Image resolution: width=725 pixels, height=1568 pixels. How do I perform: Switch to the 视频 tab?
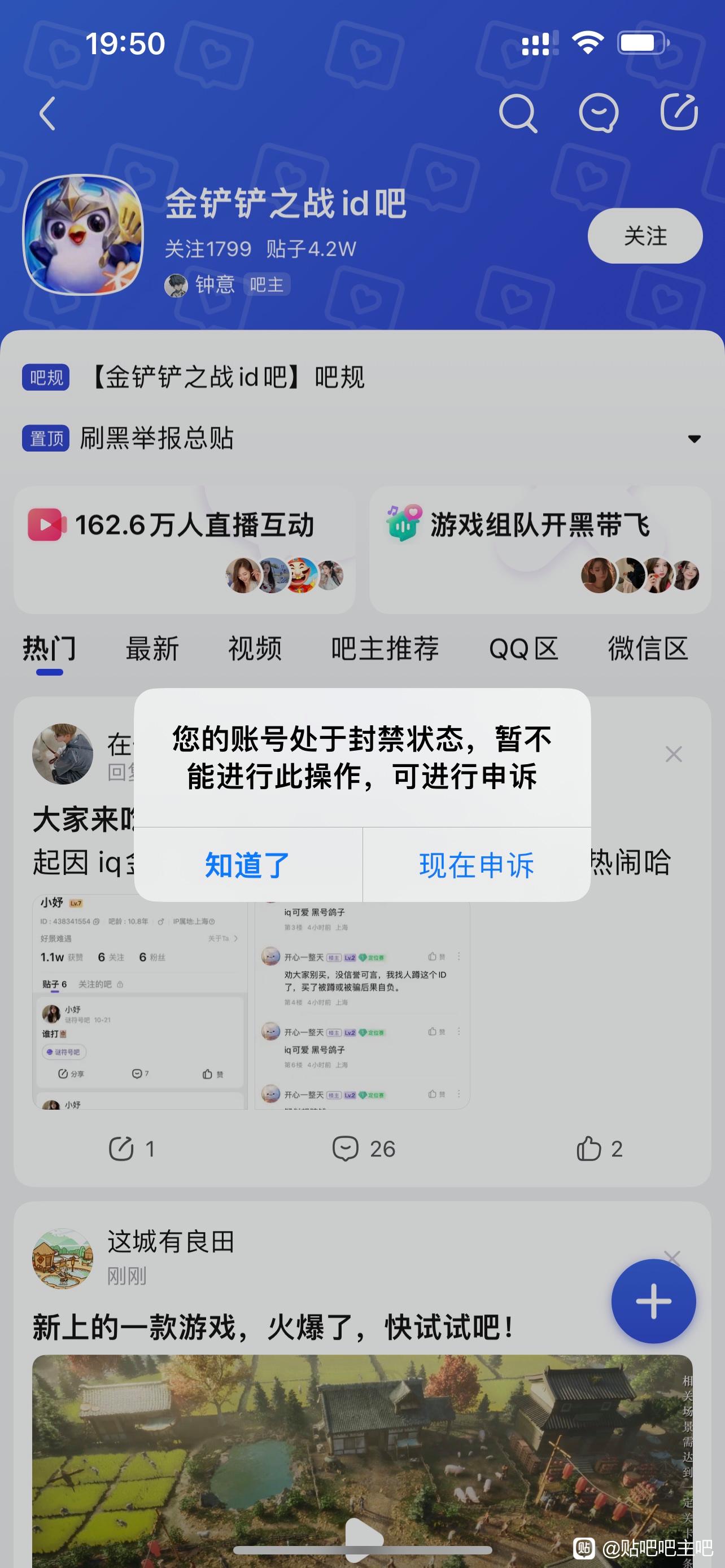click(x=255, y=649)
